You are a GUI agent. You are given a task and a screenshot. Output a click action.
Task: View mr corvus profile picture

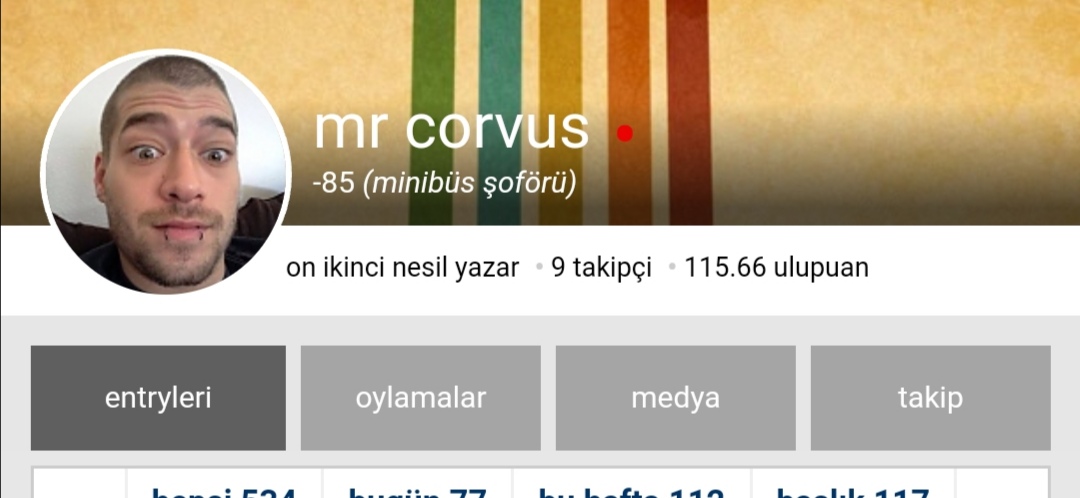(166, 172)
